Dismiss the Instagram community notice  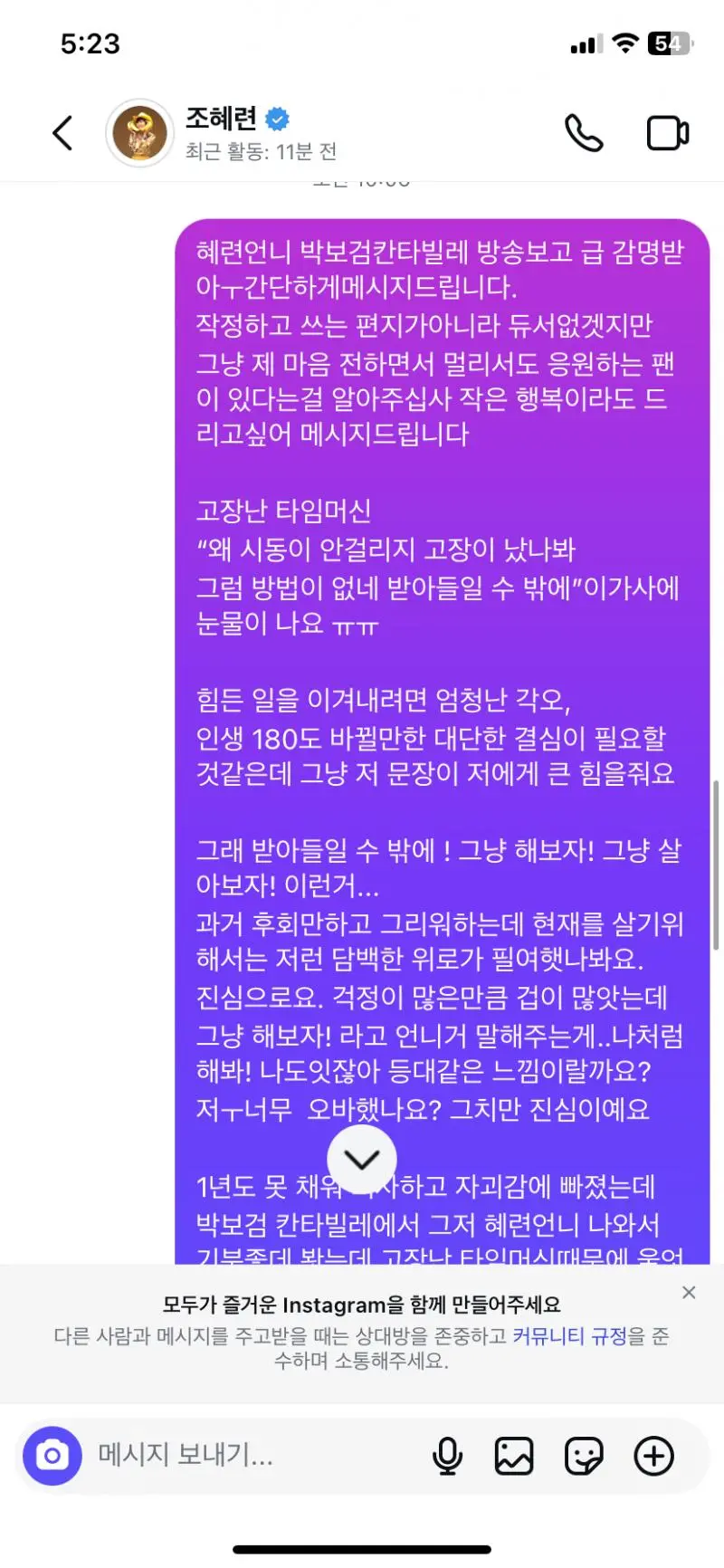(689, 1293)
